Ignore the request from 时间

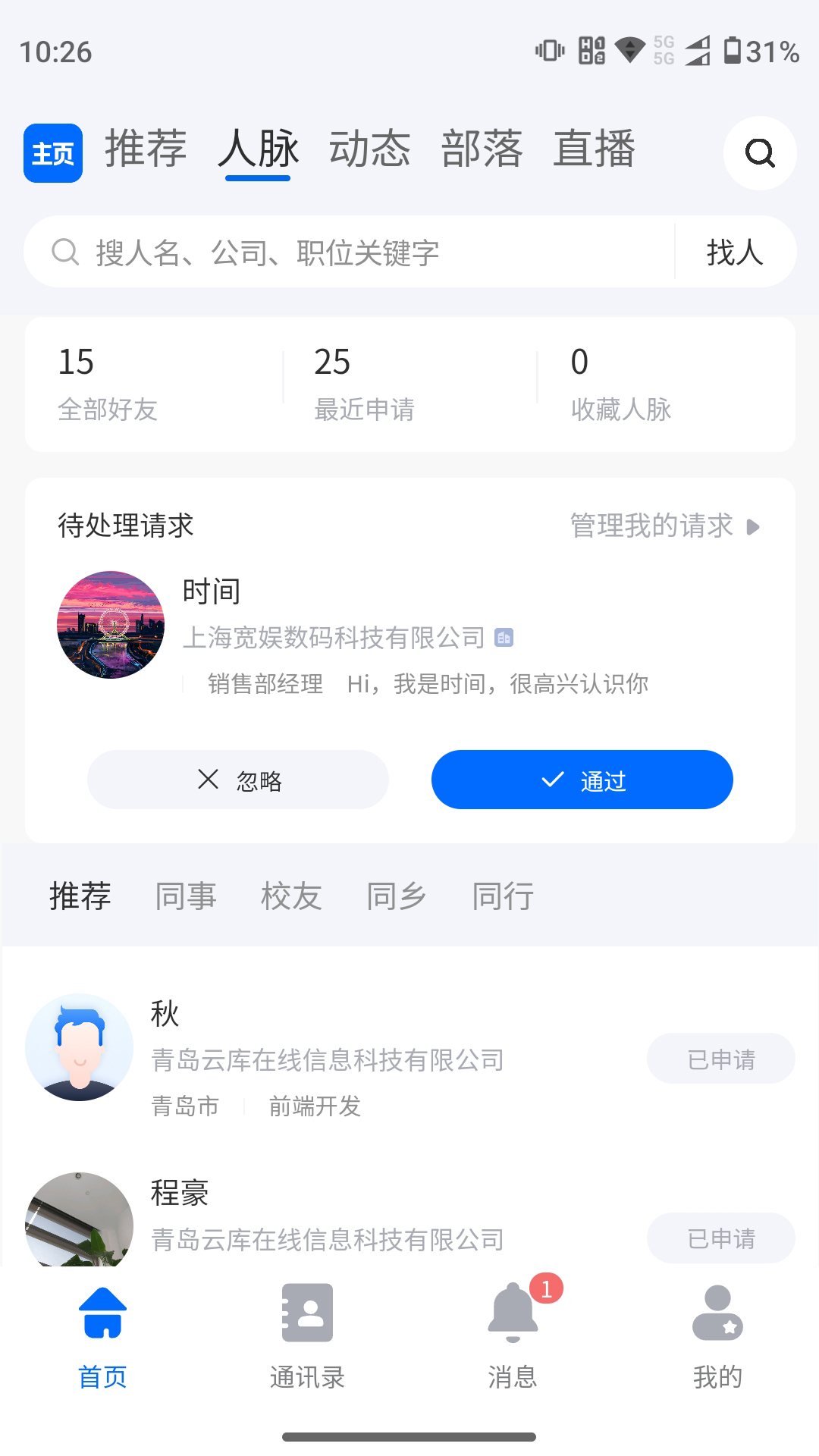tap(238, 780)
